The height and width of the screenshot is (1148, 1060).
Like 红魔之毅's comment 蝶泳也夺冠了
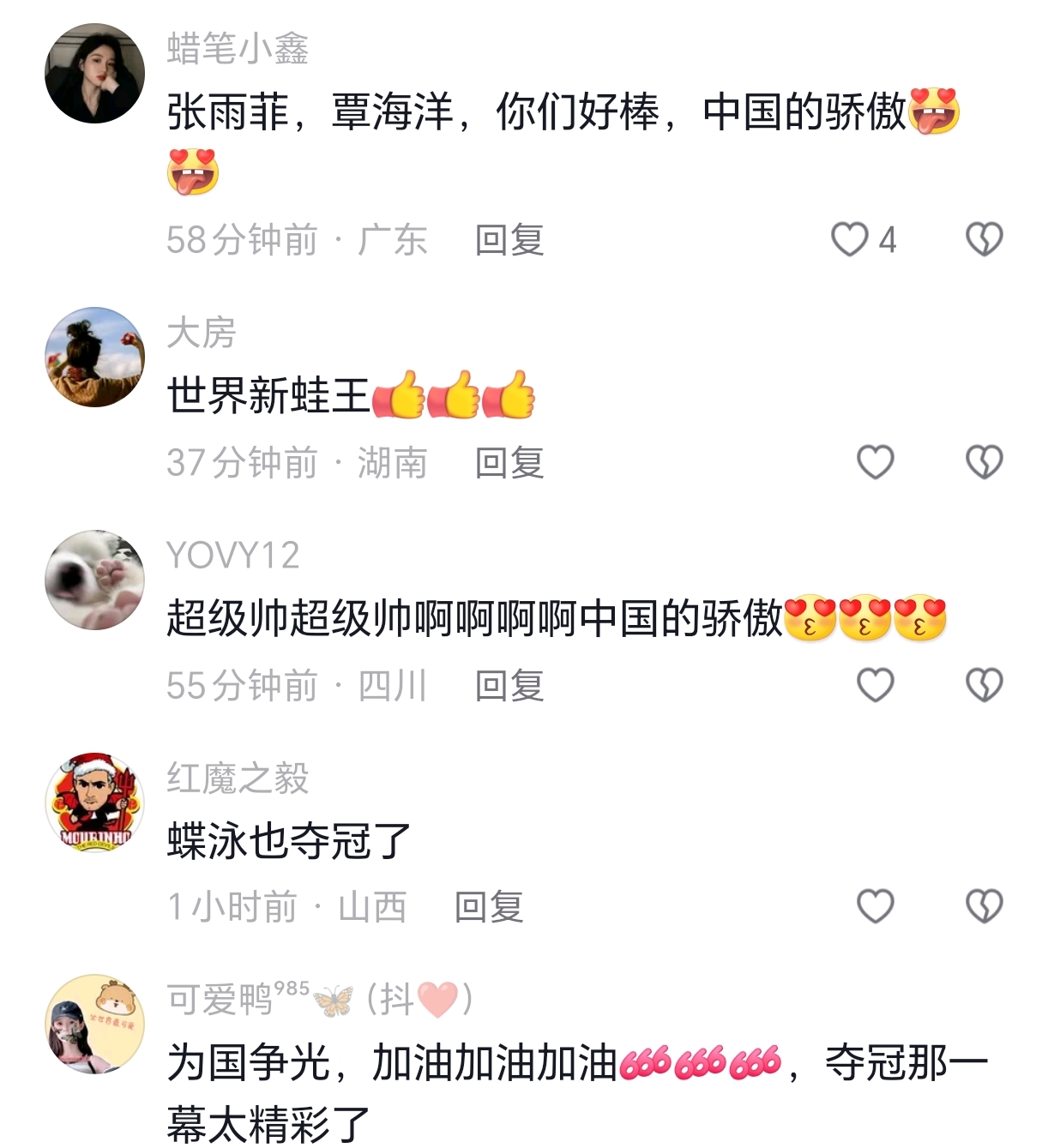coord(875,906)
